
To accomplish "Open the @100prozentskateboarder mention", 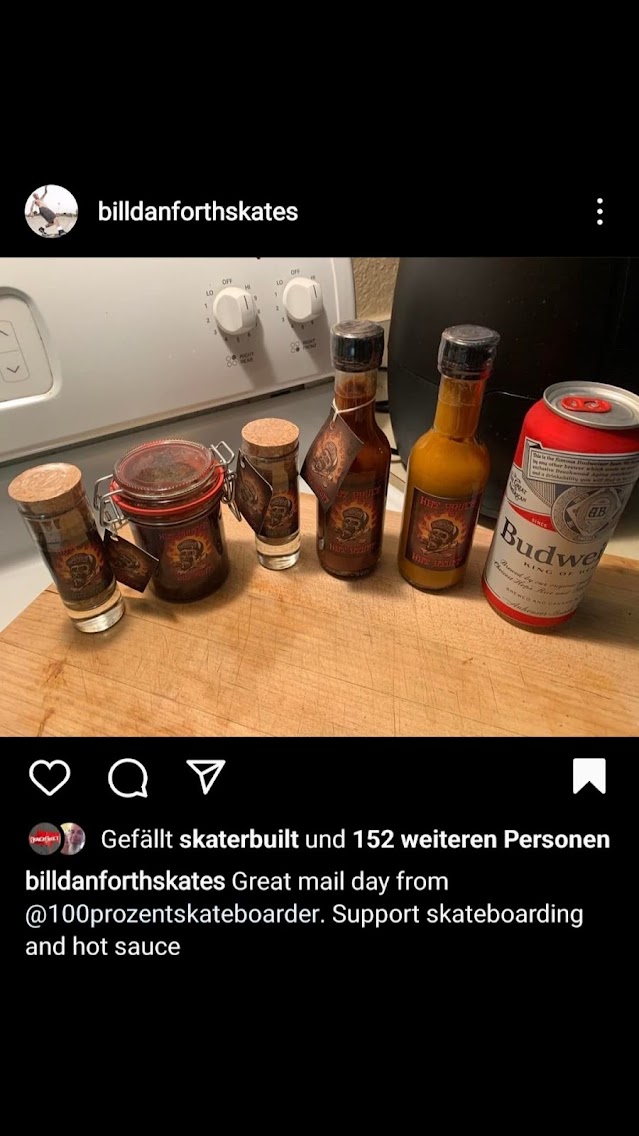I will pos(173,914).
